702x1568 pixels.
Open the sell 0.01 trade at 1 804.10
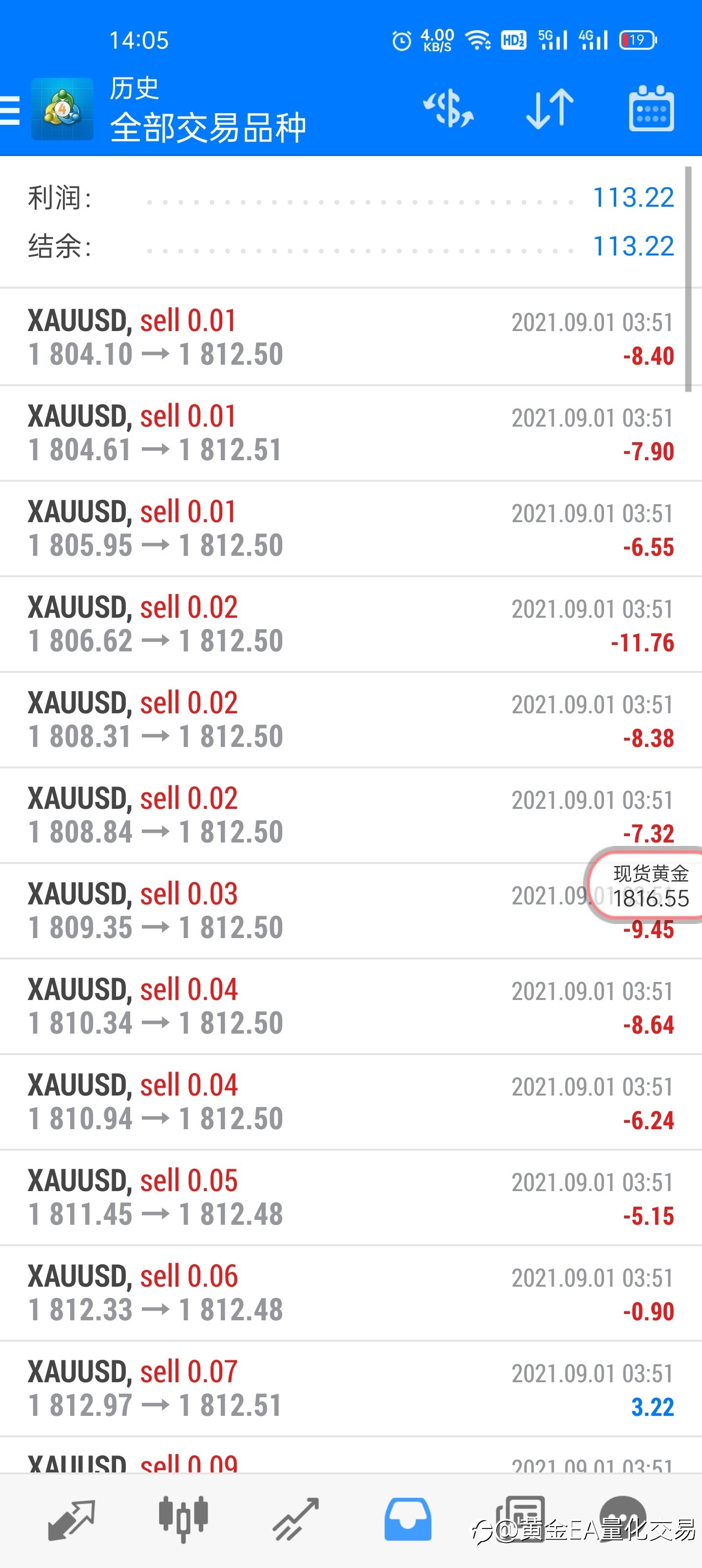pos(351,337)
